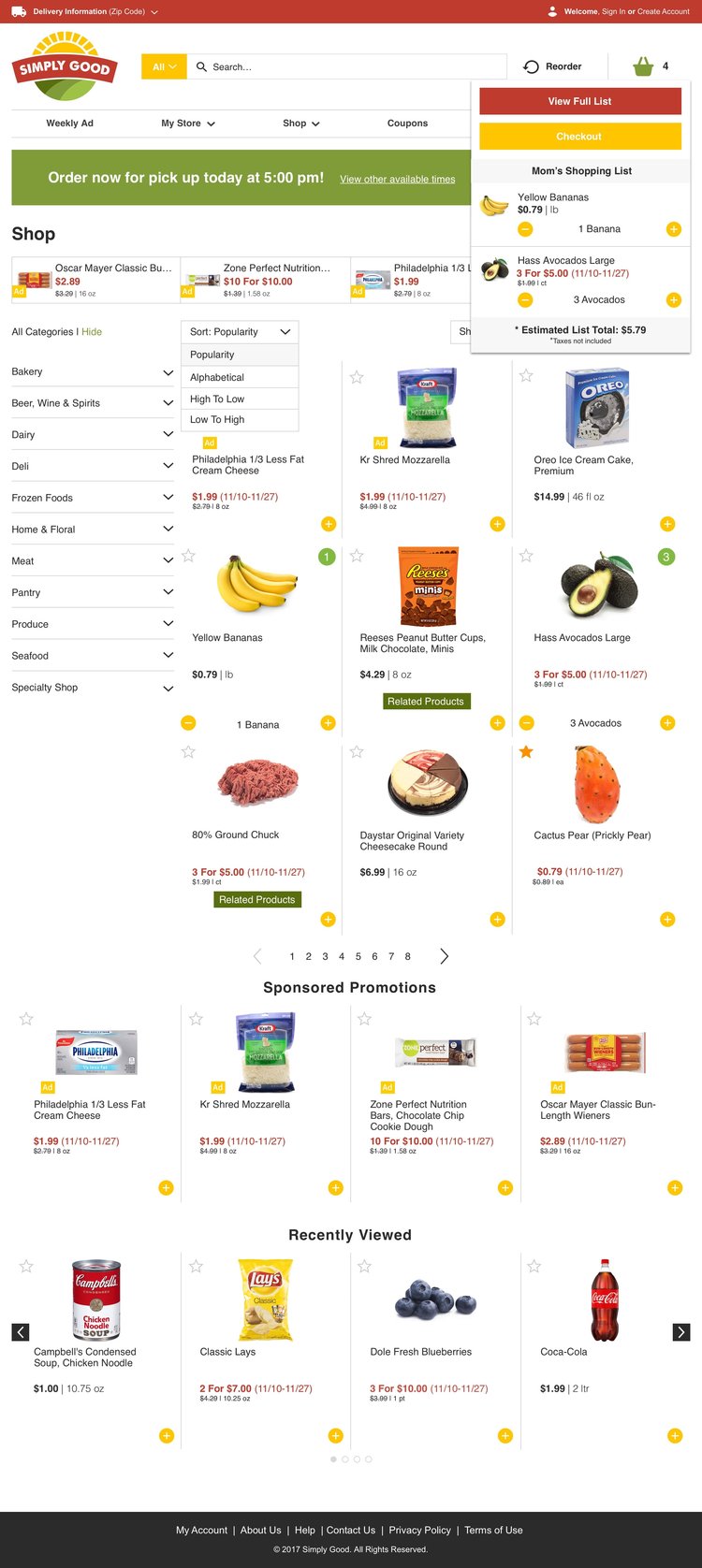Screen dimensions: 702x1568
Task: Hide the category list
Action: tap(92, 332)
